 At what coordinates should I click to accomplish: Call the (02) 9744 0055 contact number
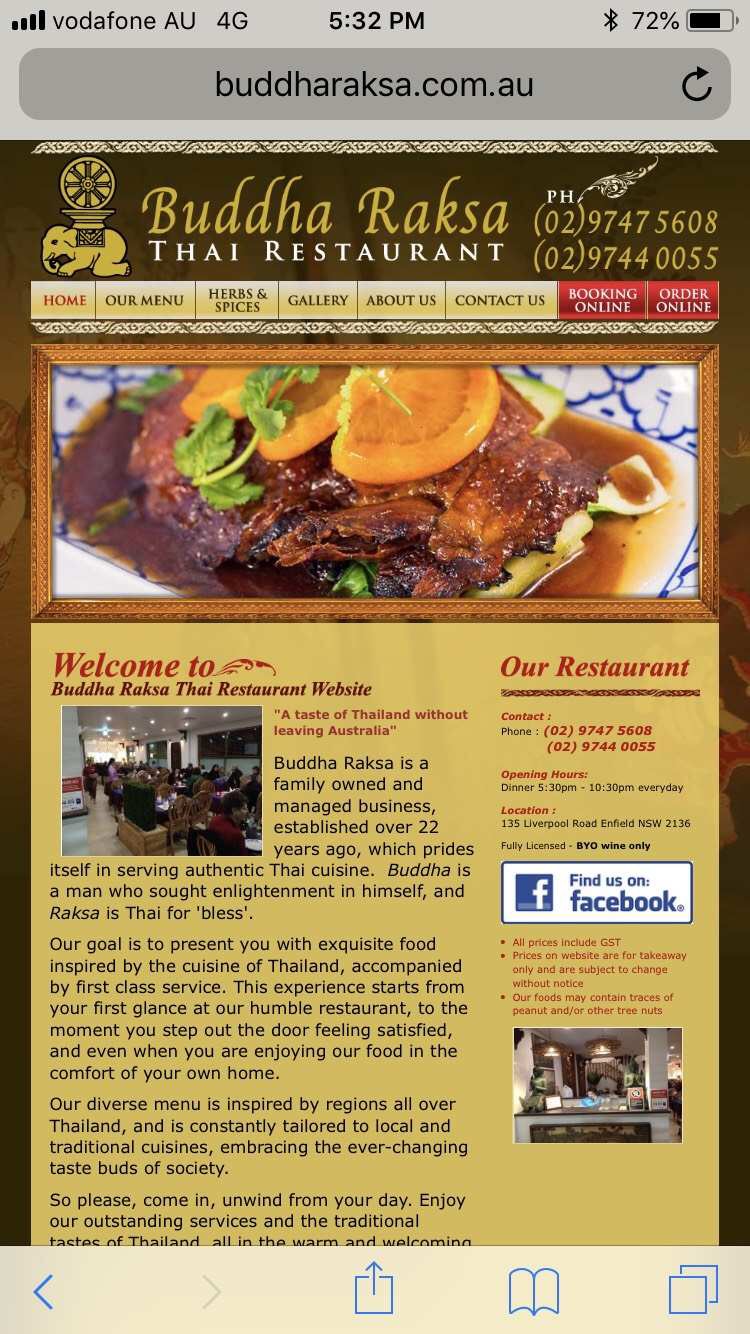point(601,746)
